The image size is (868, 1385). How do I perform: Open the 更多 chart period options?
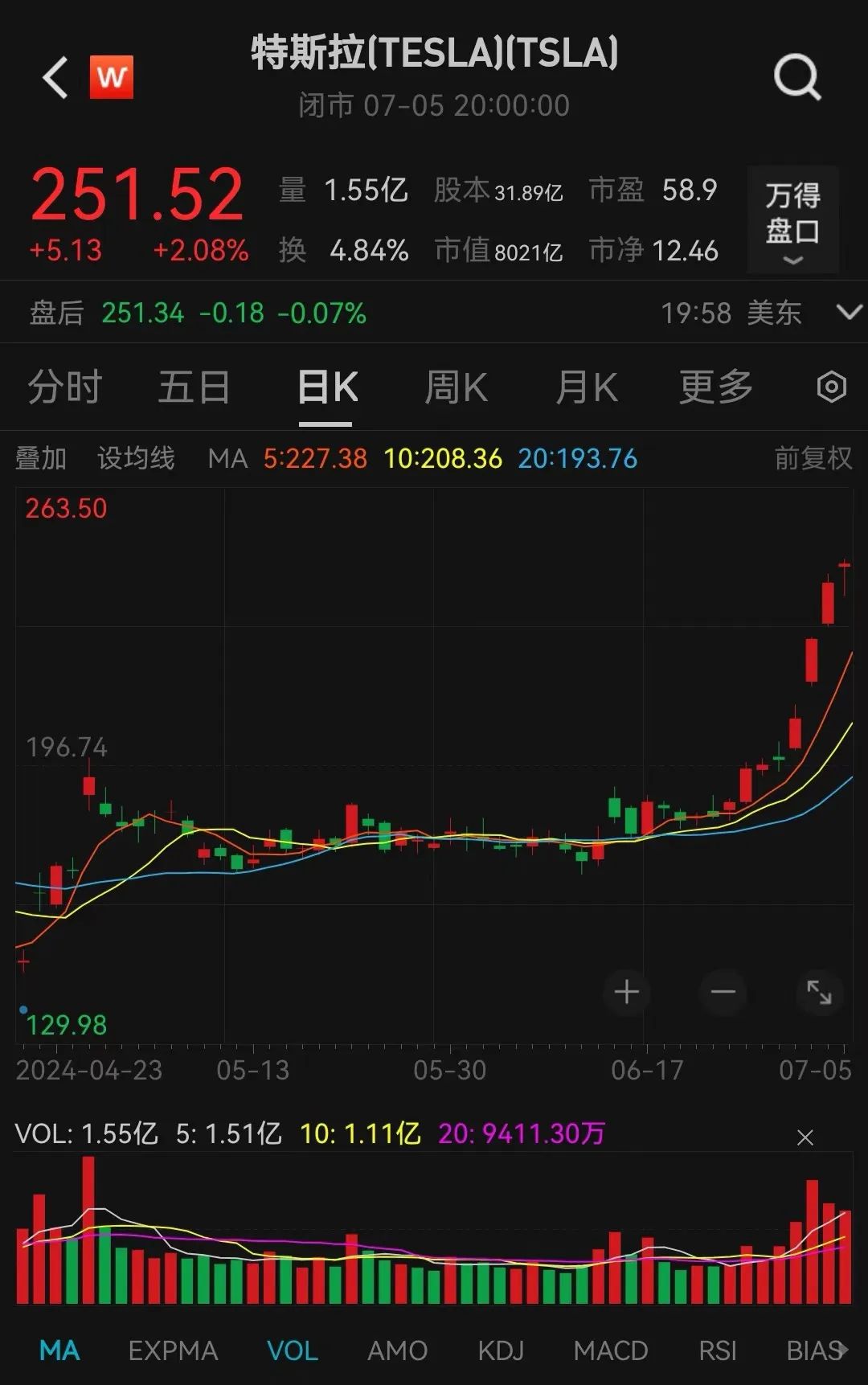coord(715,387)
